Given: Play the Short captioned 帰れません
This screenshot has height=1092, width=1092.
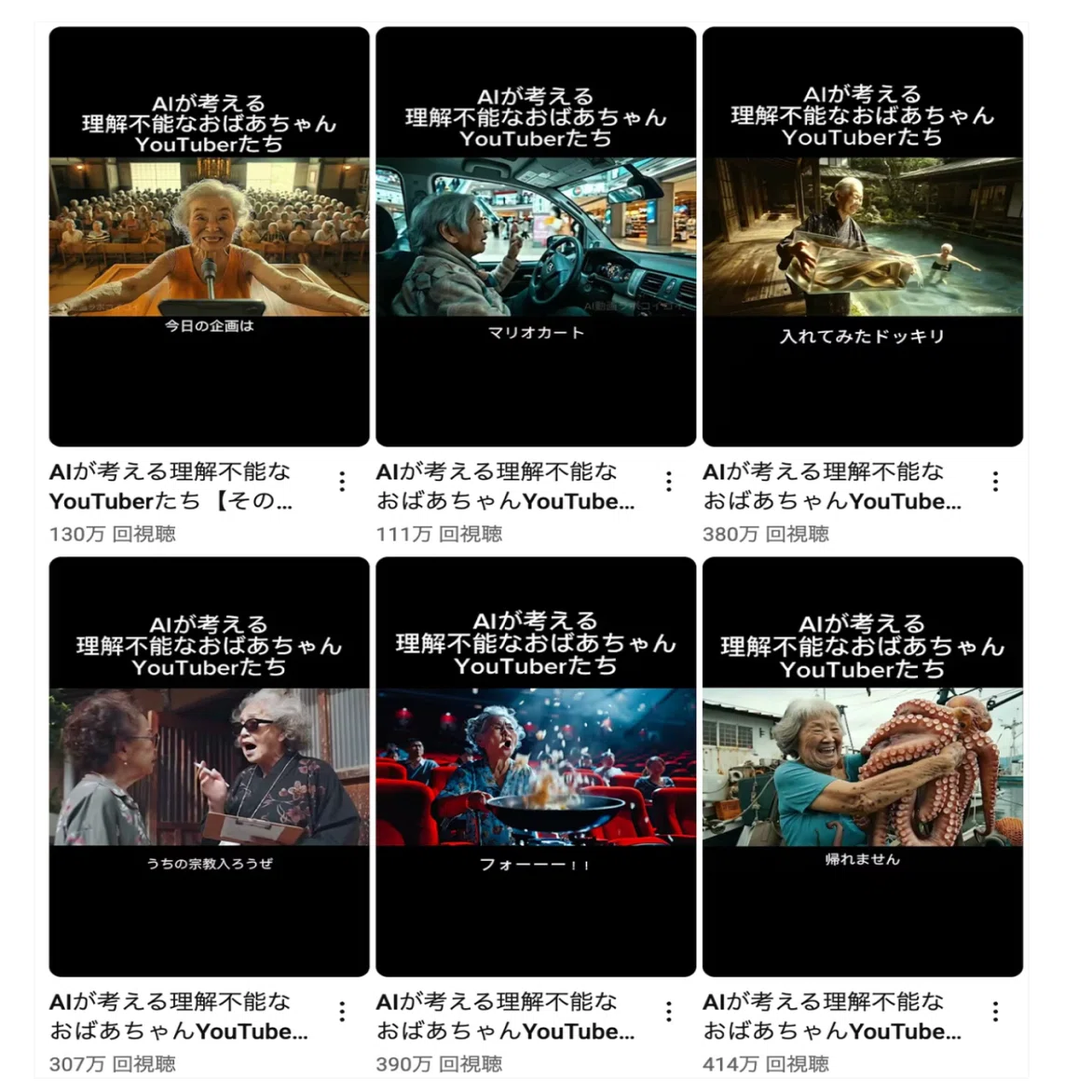Looking at the screenshot, I should [862, 767].
